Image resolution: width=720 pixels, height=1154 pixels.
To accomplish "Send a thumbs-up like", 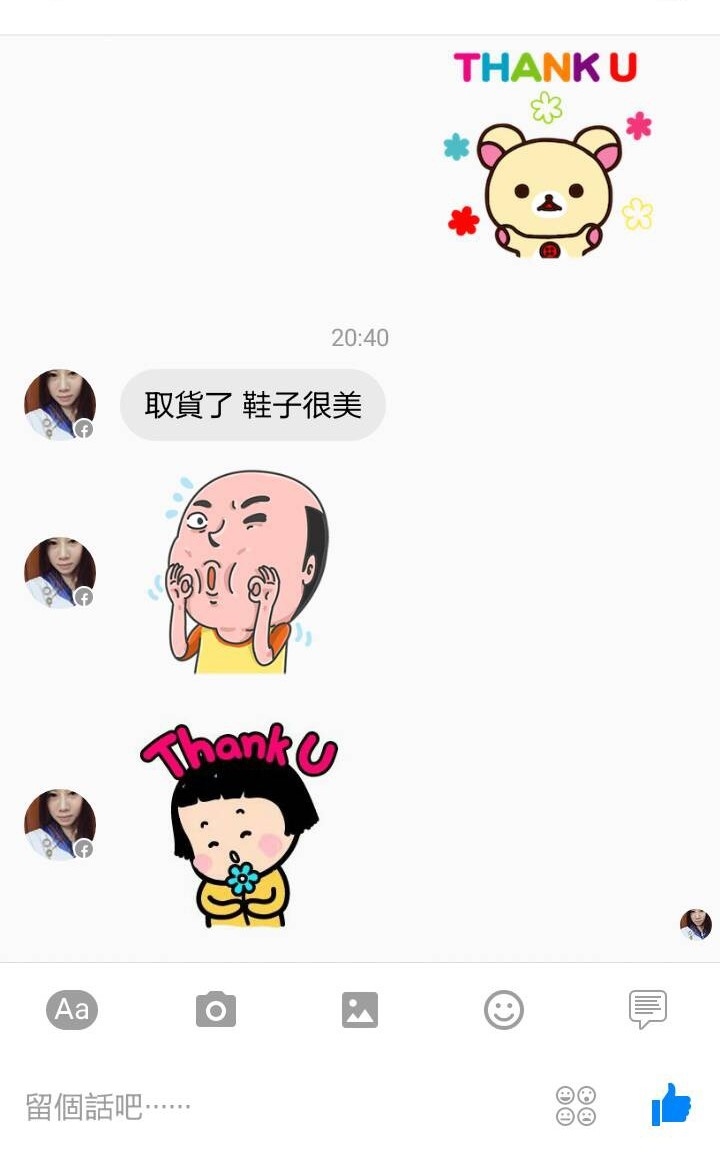I will pyautogui.click(x=671, y=1105).
